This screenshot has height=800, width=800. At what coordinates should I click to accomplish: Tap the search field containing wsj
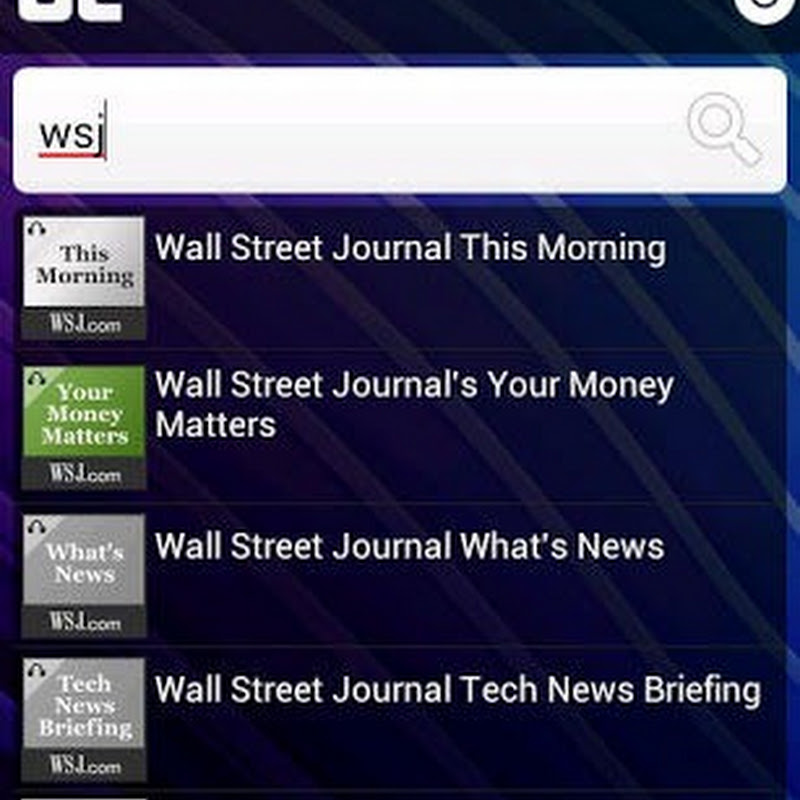[x=350, y=132]
